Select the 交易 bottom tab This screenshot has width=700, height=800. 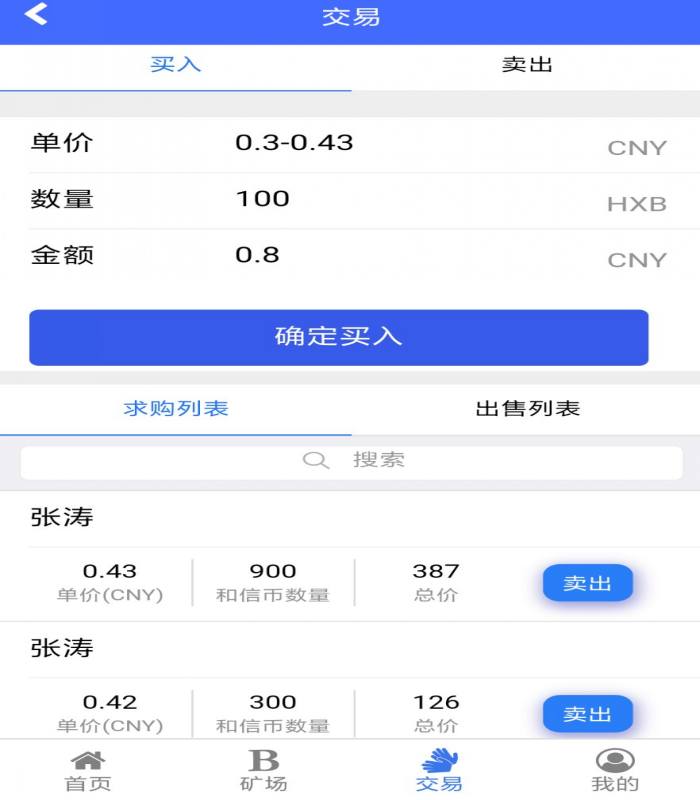(x=439, y=770)
